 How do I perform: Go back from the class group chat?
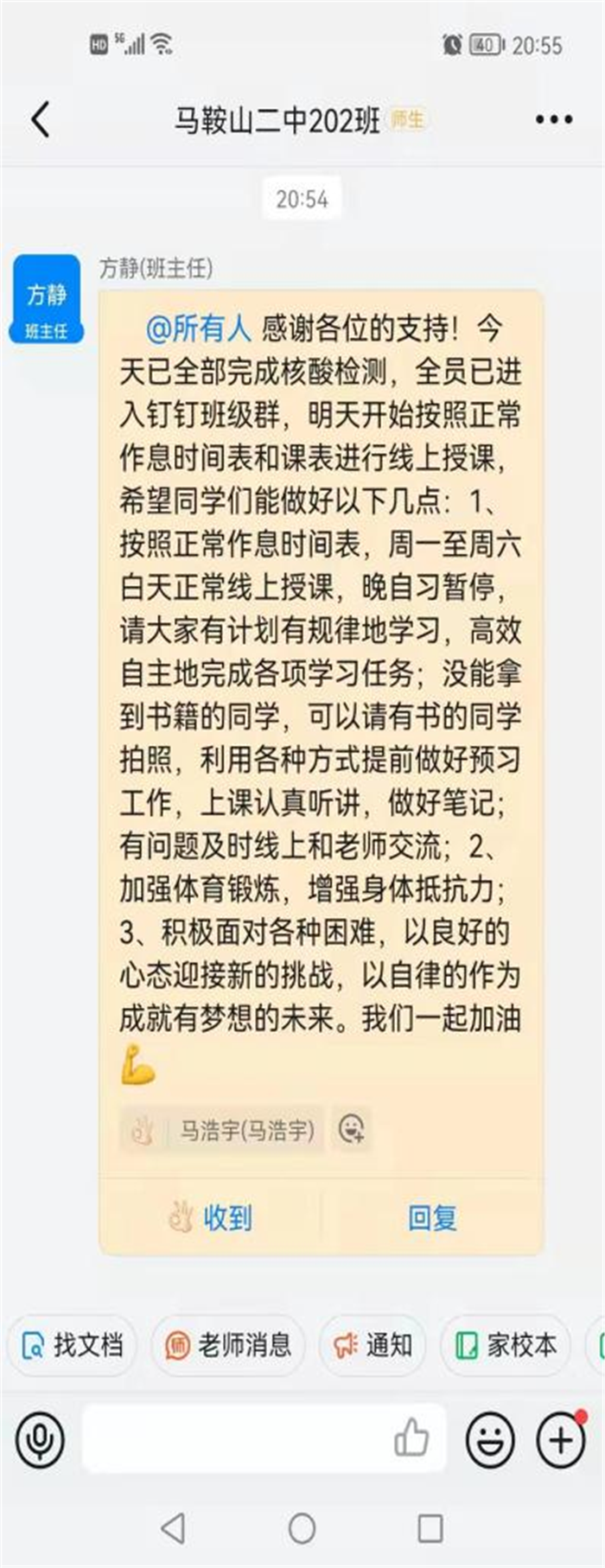tap(41, 119)
